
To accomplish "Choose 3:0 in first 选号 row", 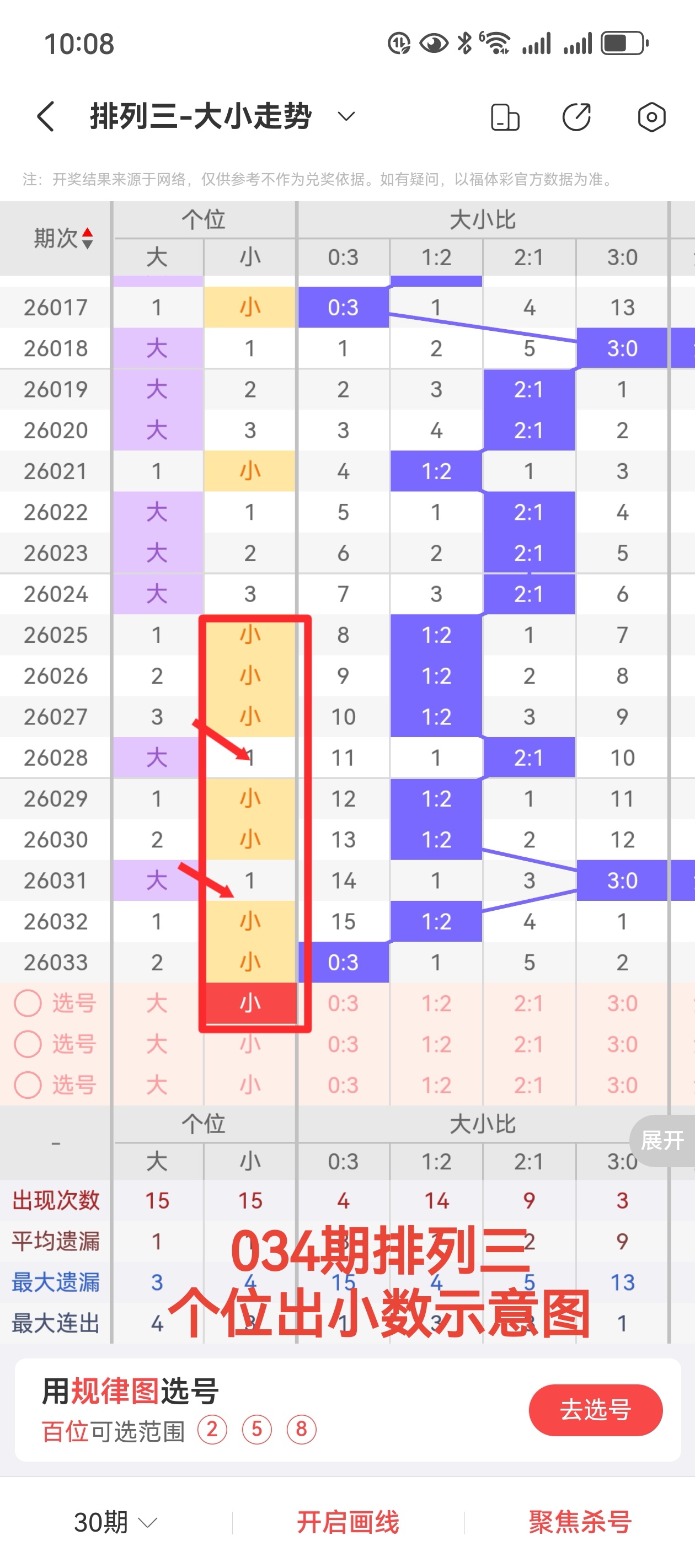I will click(622, 1003).
